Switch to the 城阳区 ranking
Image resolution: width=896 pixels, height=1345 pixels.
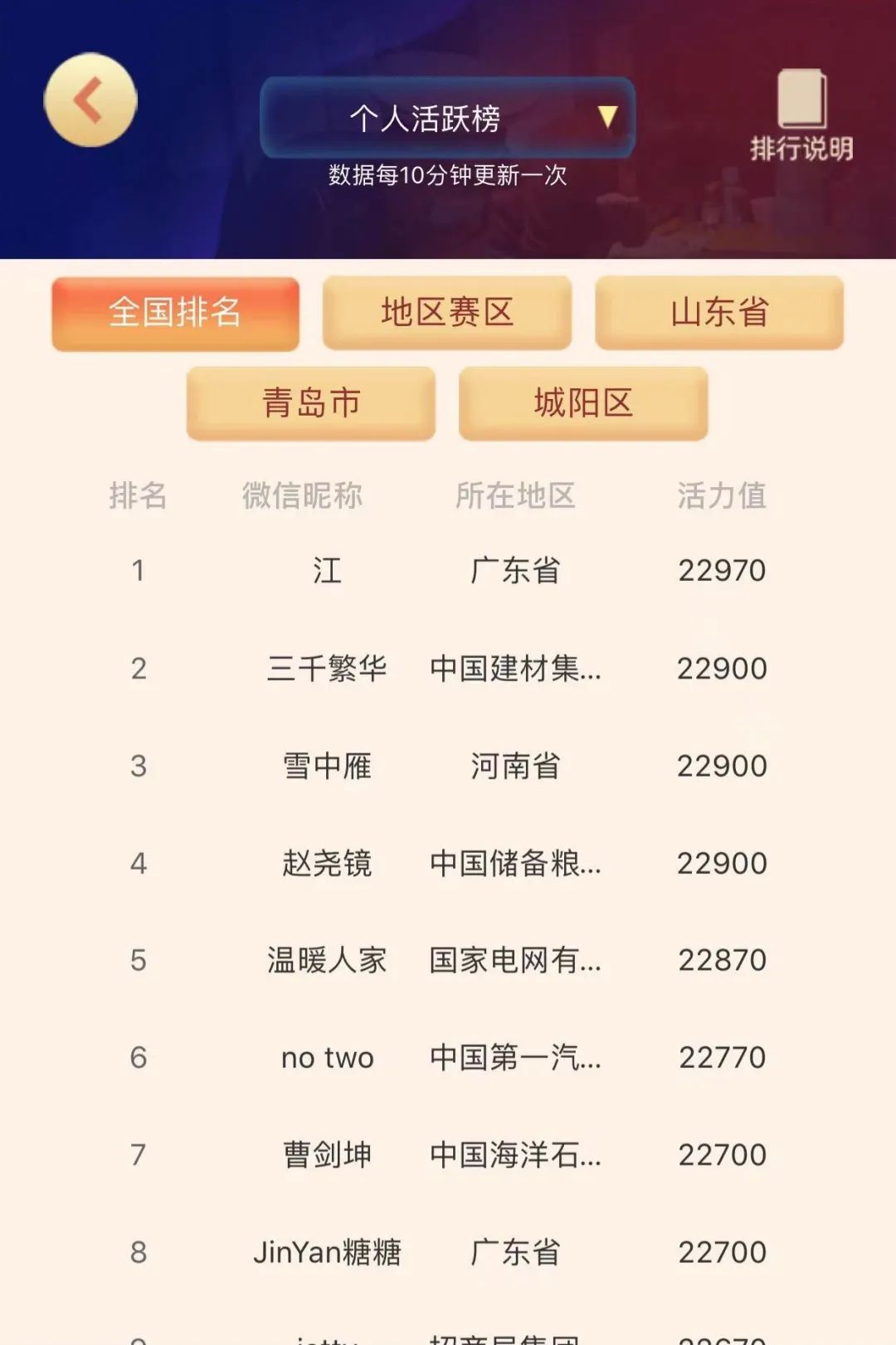click(583, 403)
